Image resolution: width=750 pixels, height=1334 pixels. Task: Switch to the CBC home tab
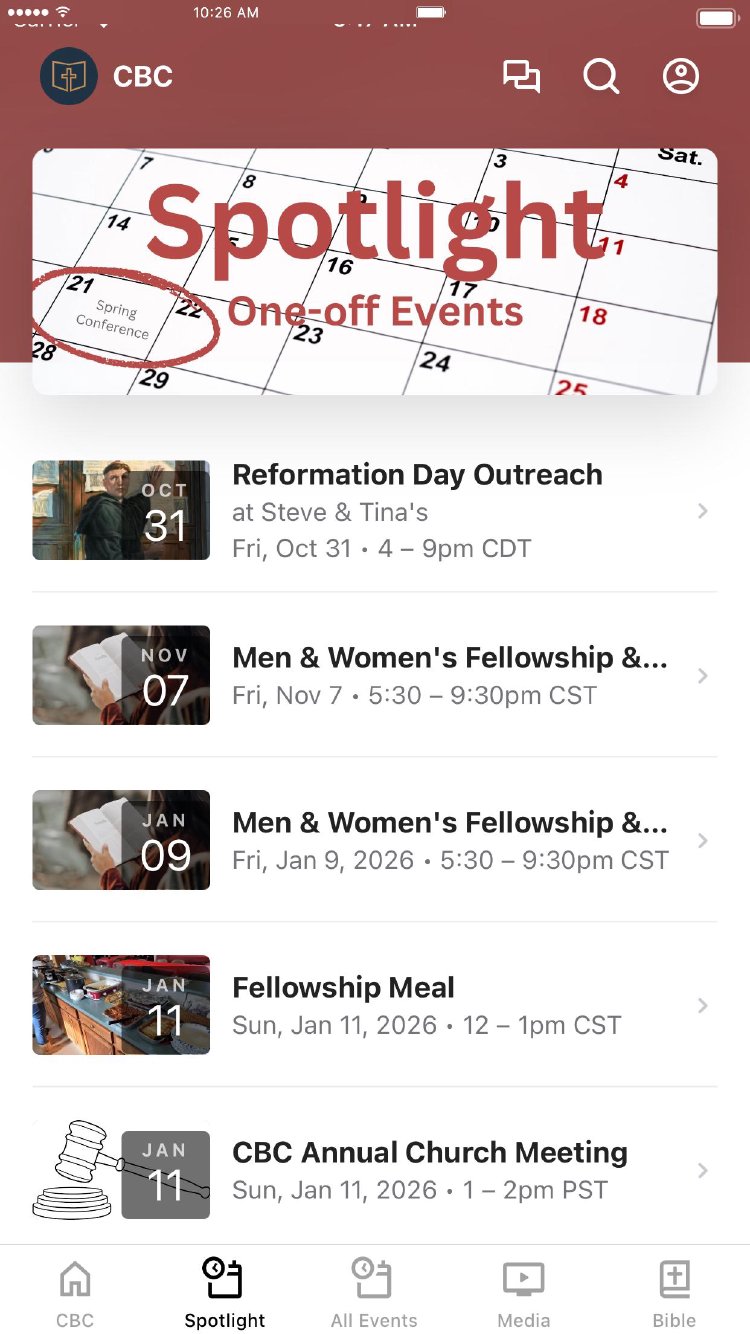75,1292
